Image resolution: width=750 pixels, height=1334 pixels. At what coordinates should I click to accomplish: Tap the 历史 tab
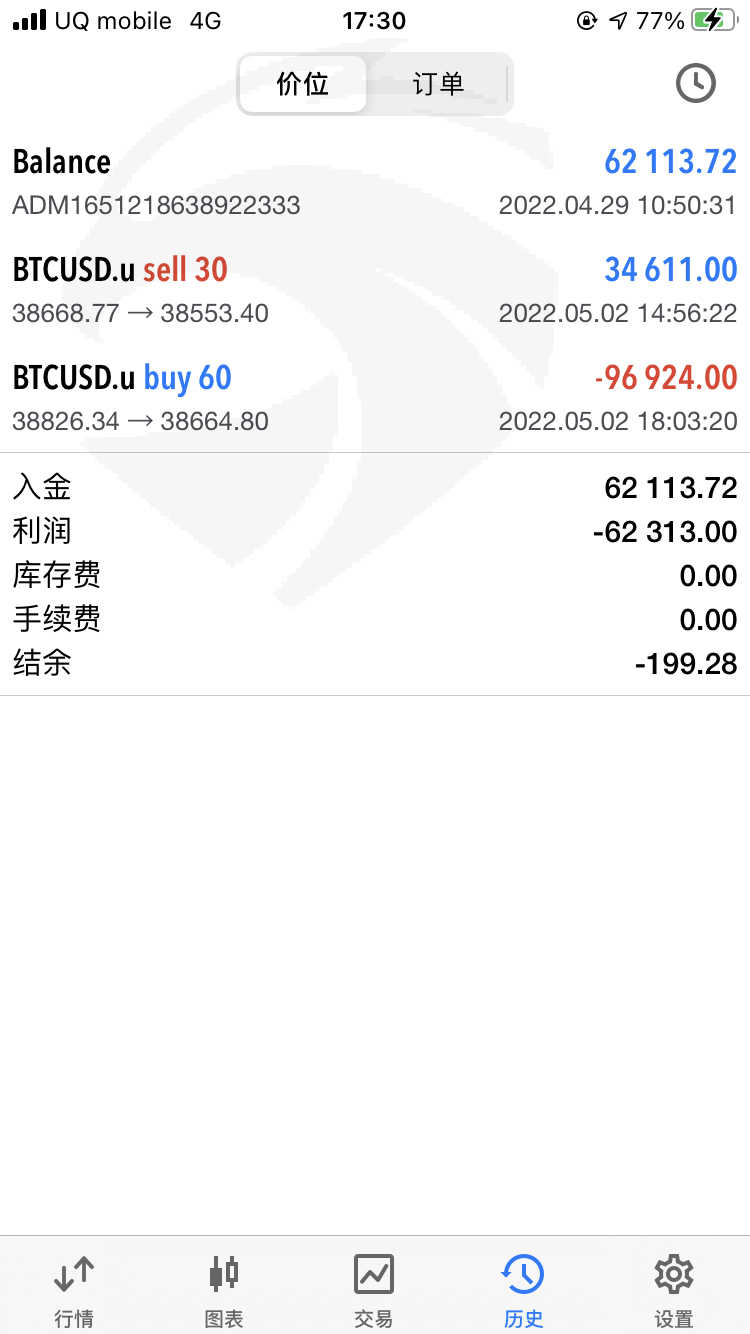pyautogui.click(x=523, y=1288)
